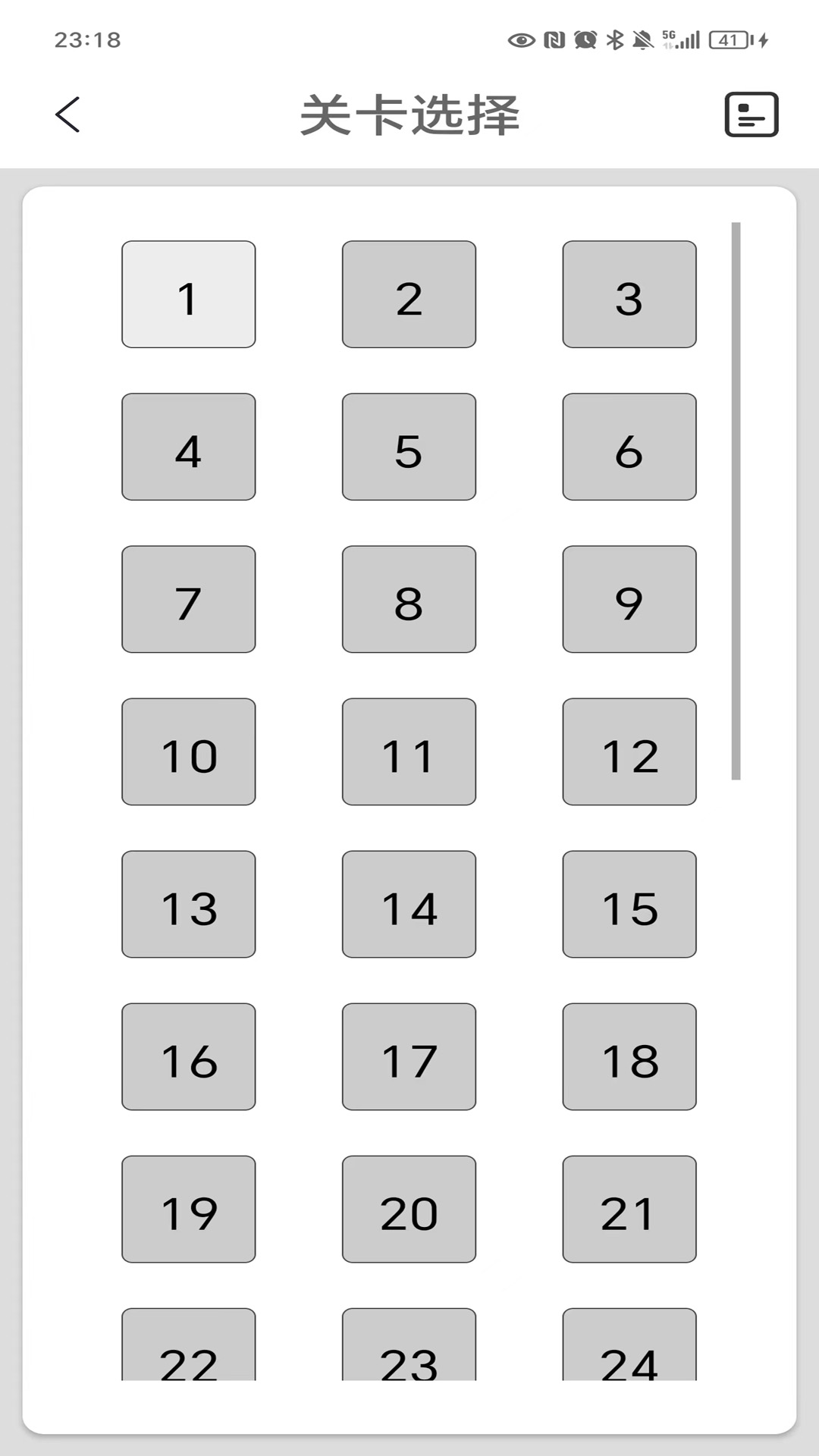Start level 13
Image resolution: width=819 pixels, height=1456 pixels.
(x=189, y=905)
